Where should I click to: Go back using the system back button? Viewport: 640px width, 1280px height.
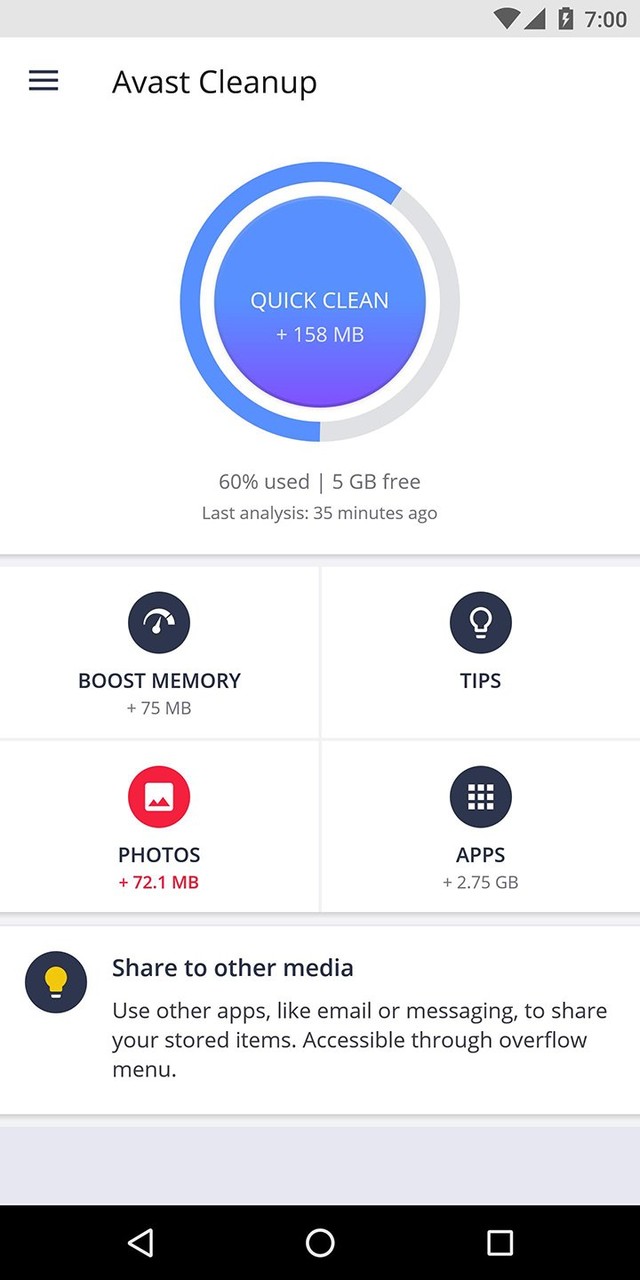141,1242
